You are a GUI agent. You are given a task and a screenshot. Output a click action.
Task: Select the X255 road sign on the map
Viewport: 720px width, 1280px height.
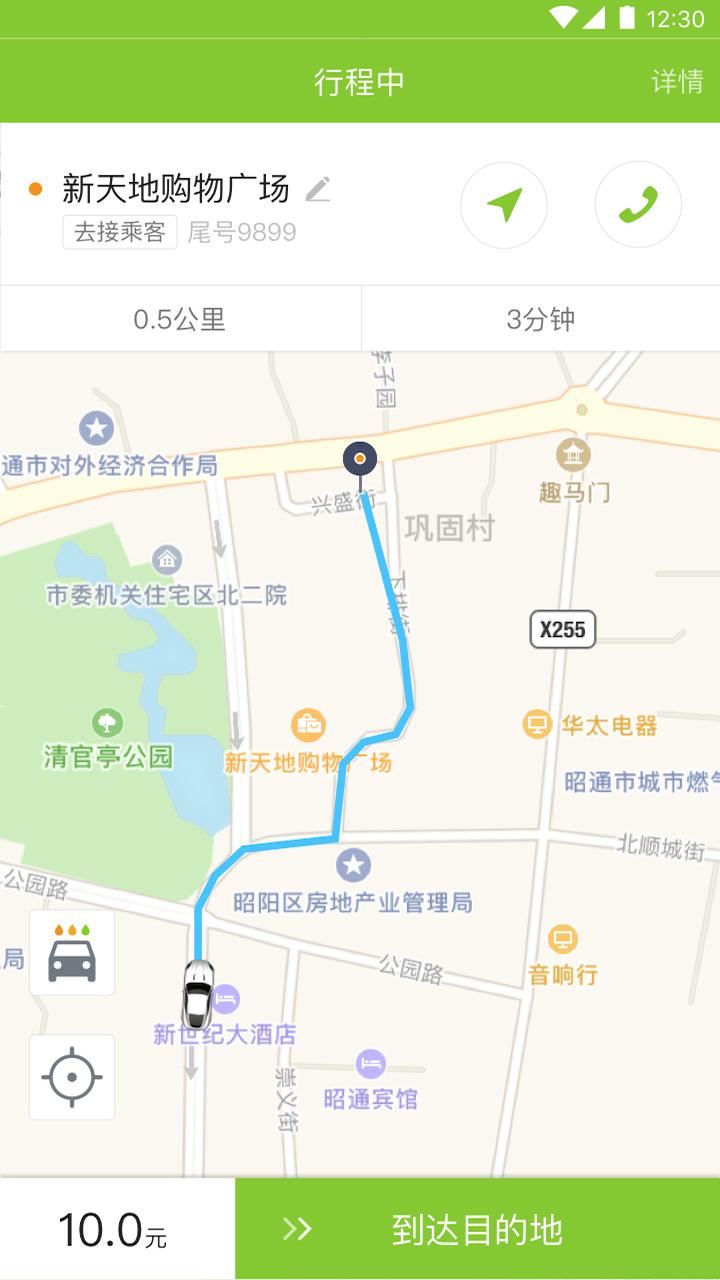(x=562, y=630)
